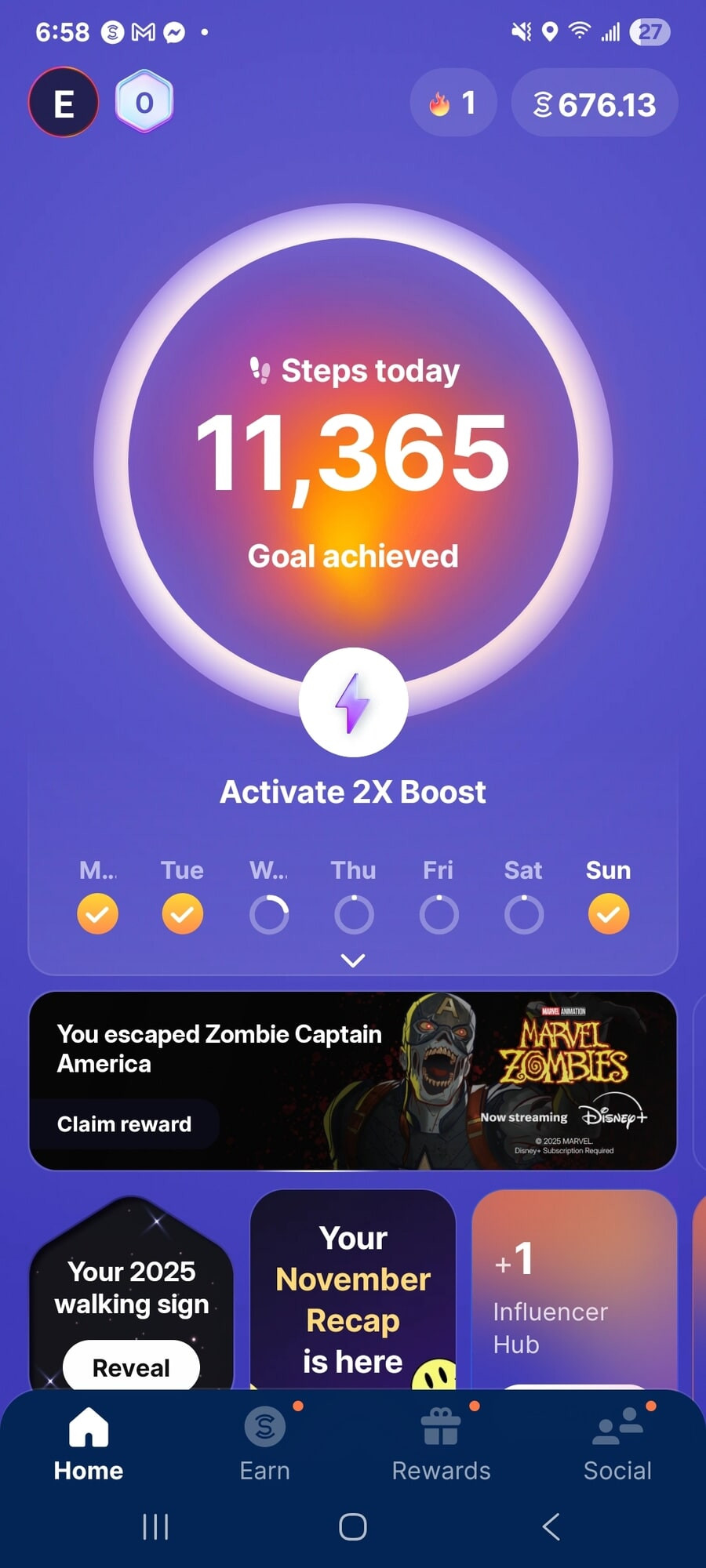Select Monday's completed day marker
Screen dimensions: 706x1568
[98, 914]
